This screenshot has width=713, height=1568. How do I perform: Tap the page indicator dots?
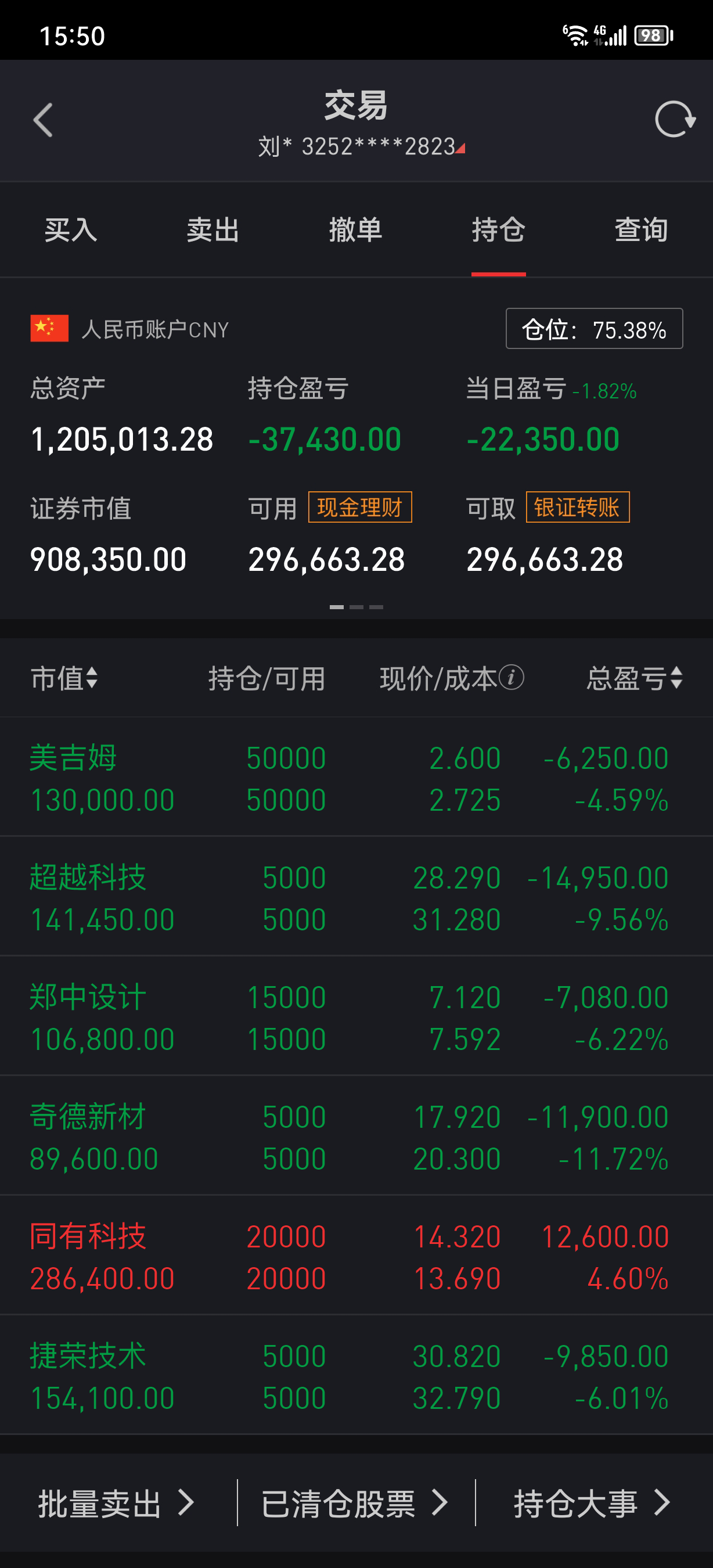pos(356,606)
